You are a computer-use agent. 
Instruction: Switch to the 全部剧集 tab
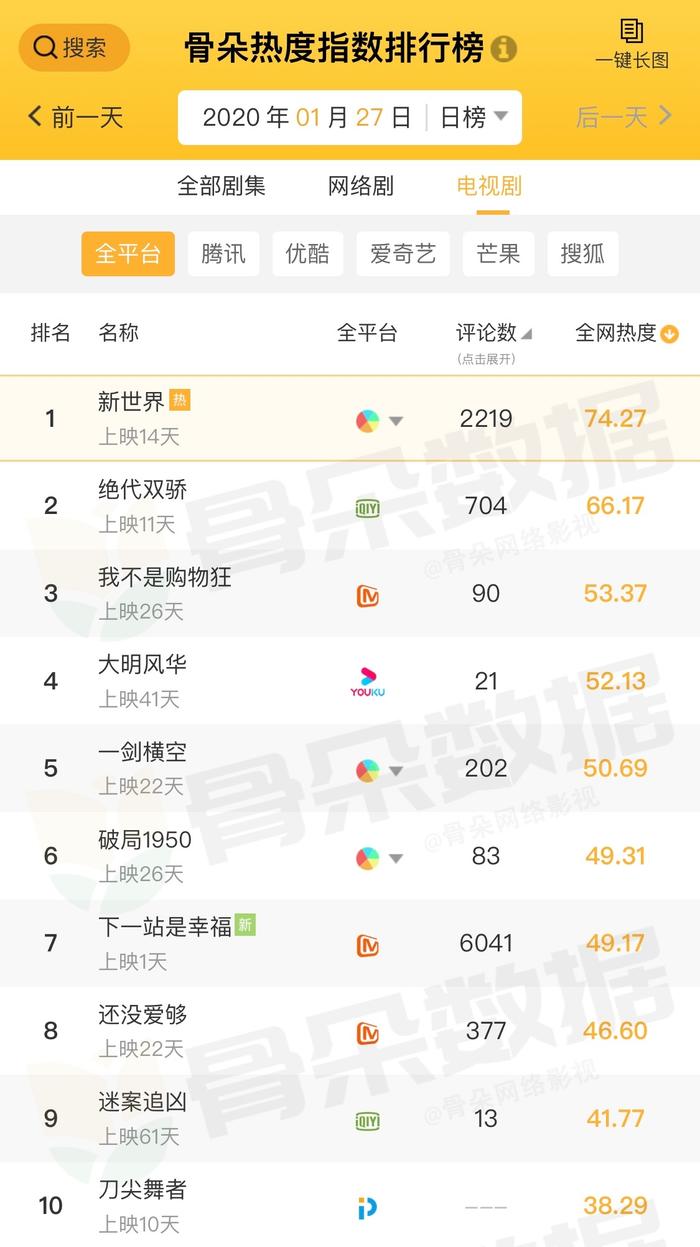221,186
